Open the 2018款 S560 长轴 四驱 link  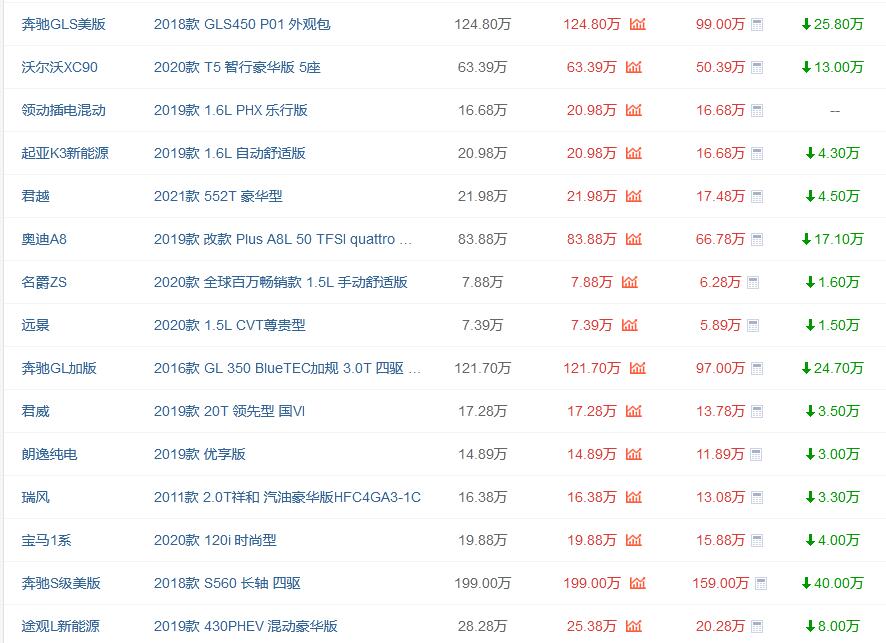click(x=227, y=583)
